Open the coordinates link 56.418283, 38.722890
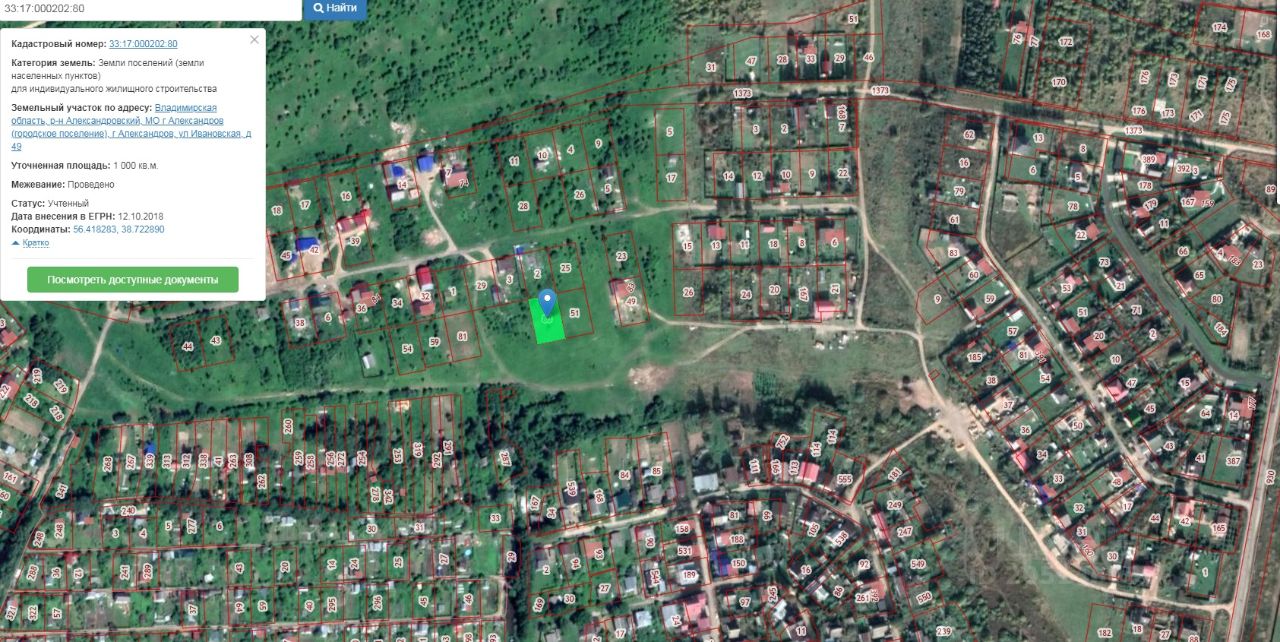The image size is (1280, 642). point(119,229)
